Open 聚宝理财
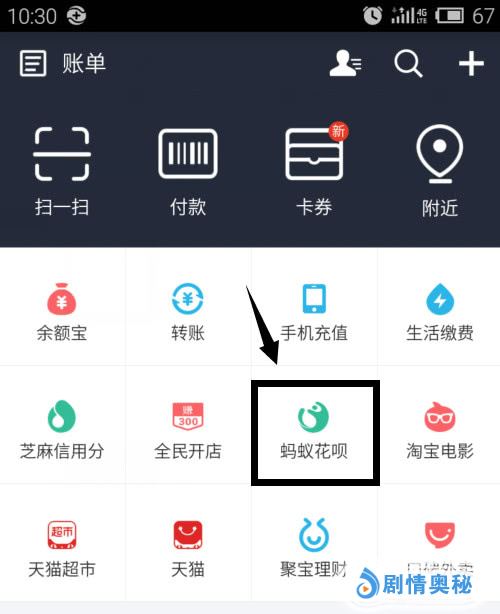The image size is (500, 614). coord(314,548)
